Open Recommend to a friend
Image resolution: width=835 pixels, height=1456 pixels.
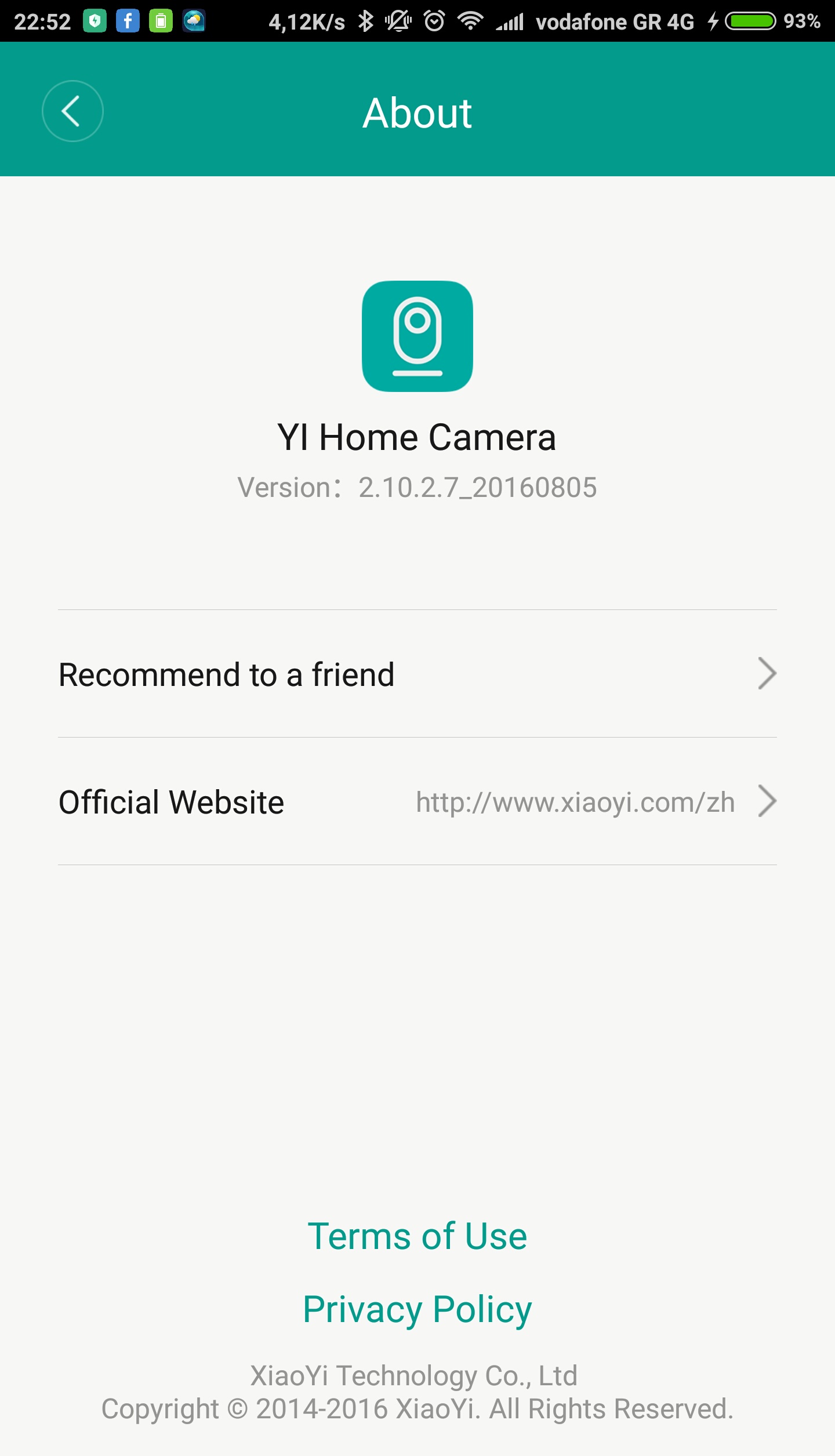pyautogui.click(x=417, y=674)
